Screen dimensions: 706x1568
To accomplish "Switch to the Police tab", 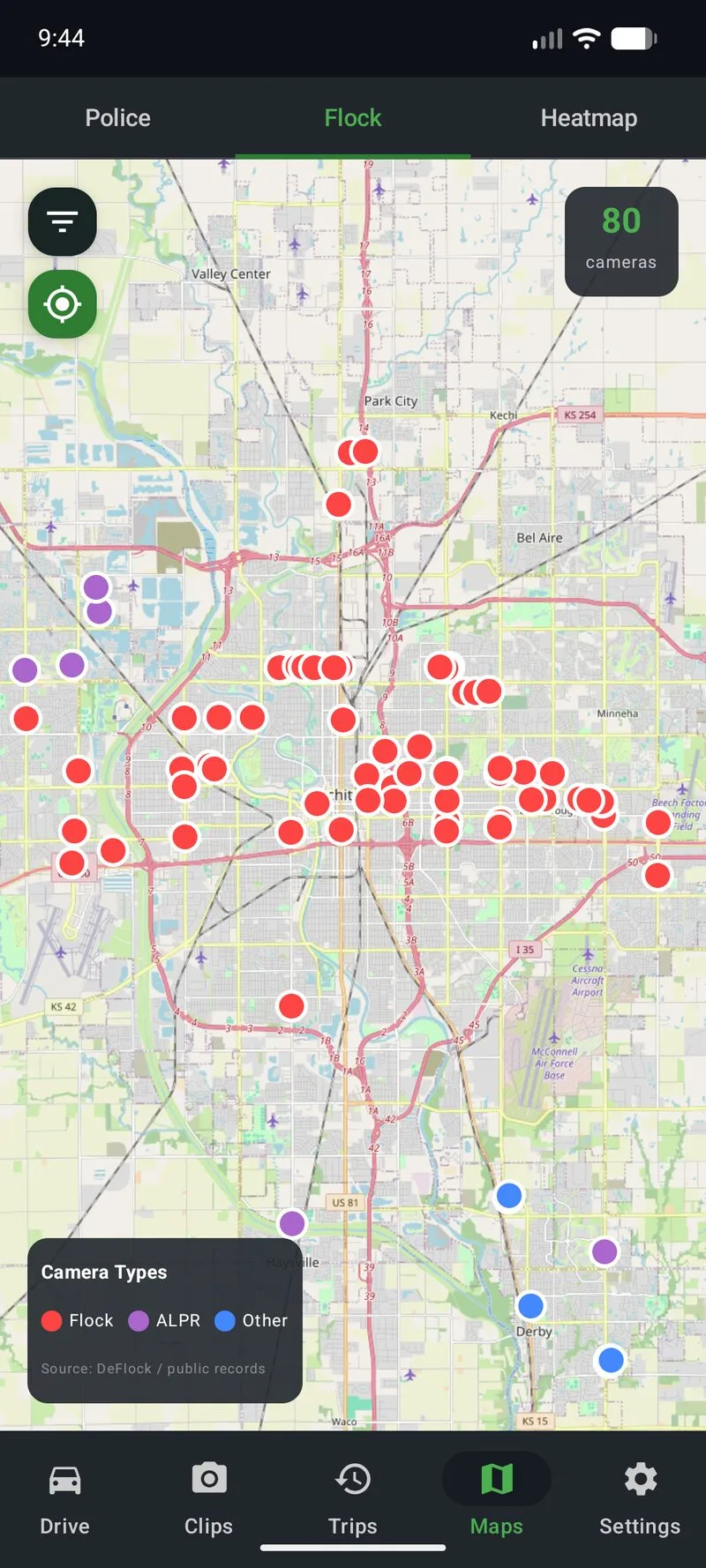I will click(x=116, y=116).
